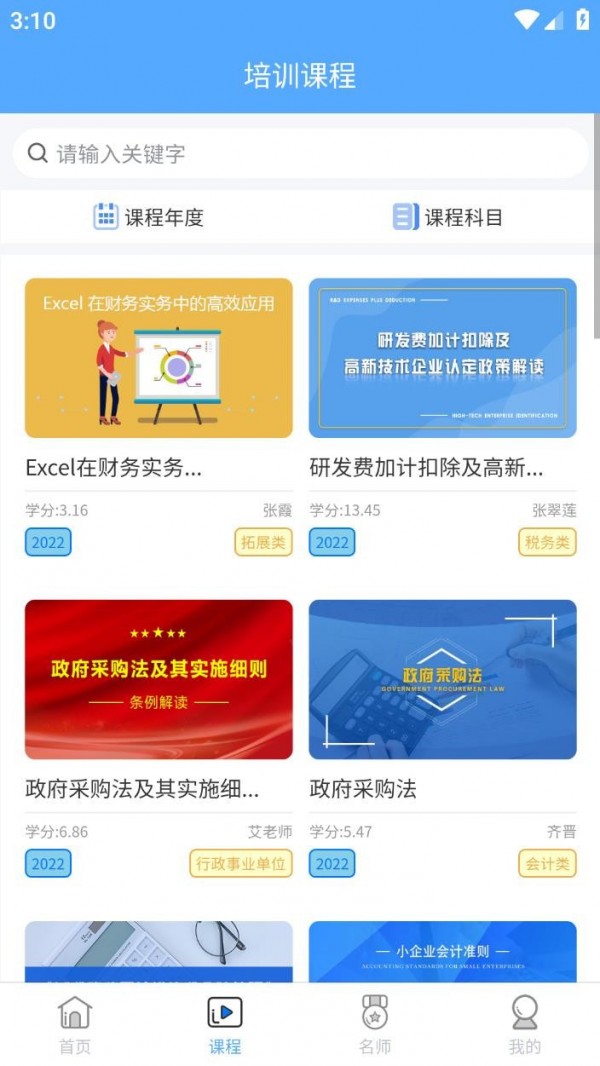Open the 小企业会计准则 course card
This screenshot has height=1066, width=600.
coord(442,952)
